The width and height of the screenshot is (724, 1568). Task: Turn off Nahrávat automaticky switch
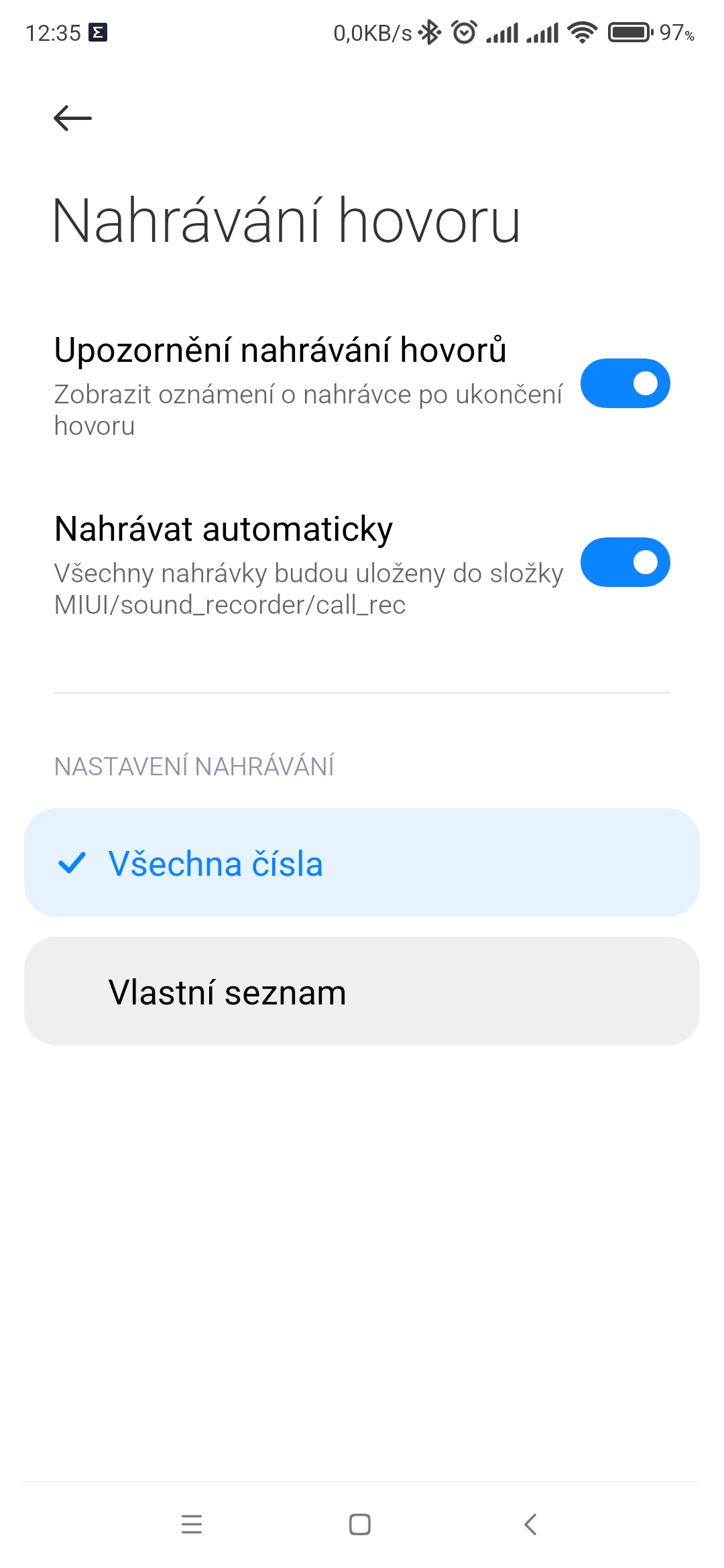pos(625,562)
